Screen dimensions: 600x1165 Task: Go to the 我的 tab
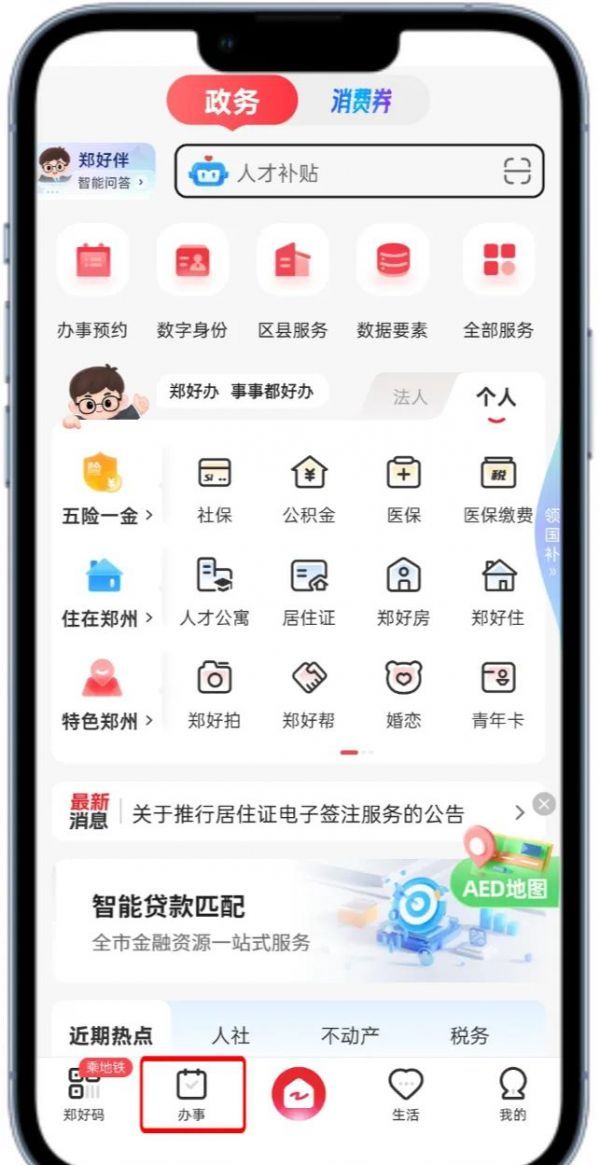pos(512,1095)
